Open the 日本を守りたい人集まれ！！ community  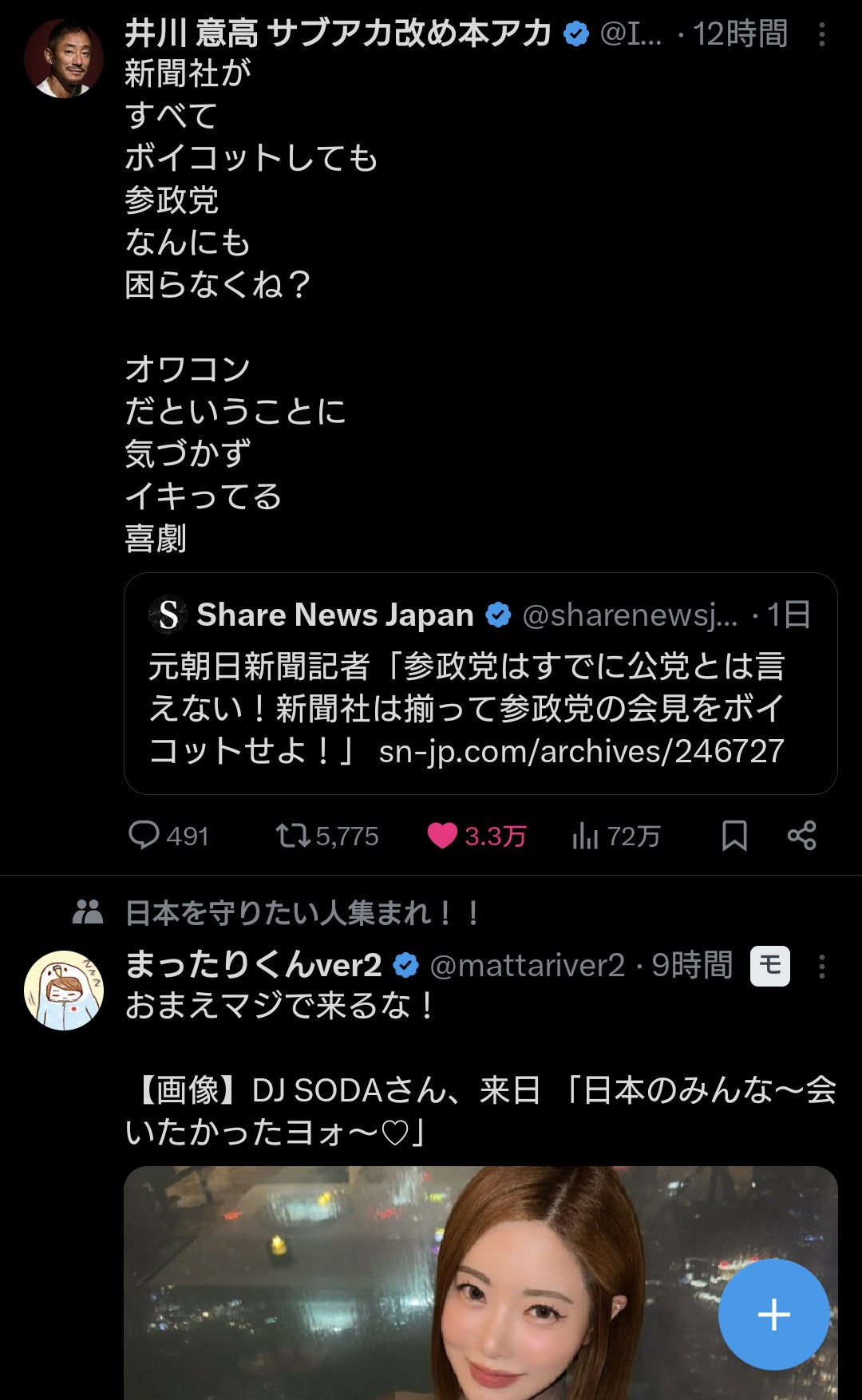coord(302,912)
